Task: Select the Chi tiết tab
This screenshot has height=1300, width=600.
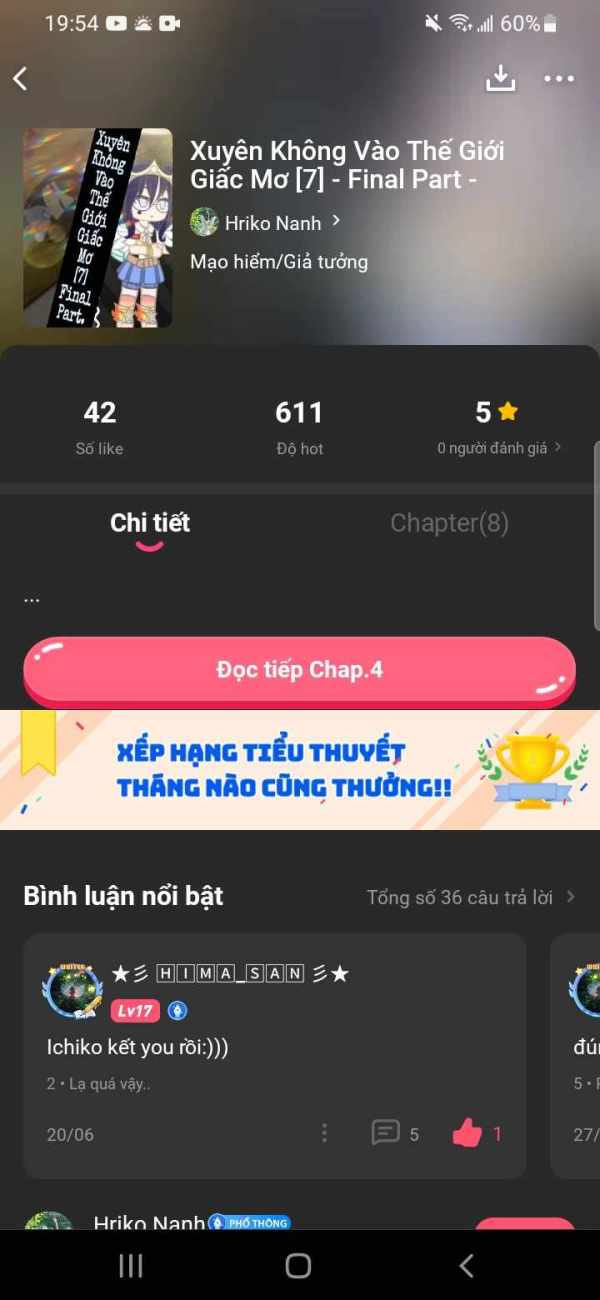Action: pyautogui.click(x=150, y=523)
